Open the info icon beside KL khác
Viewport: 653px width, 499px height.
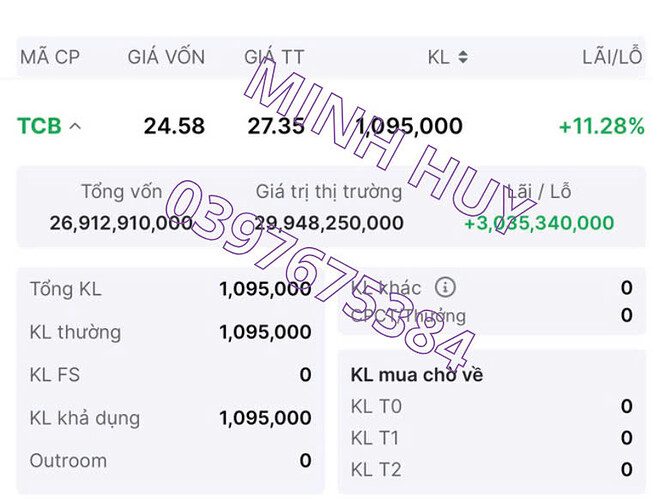click(446, 288)
